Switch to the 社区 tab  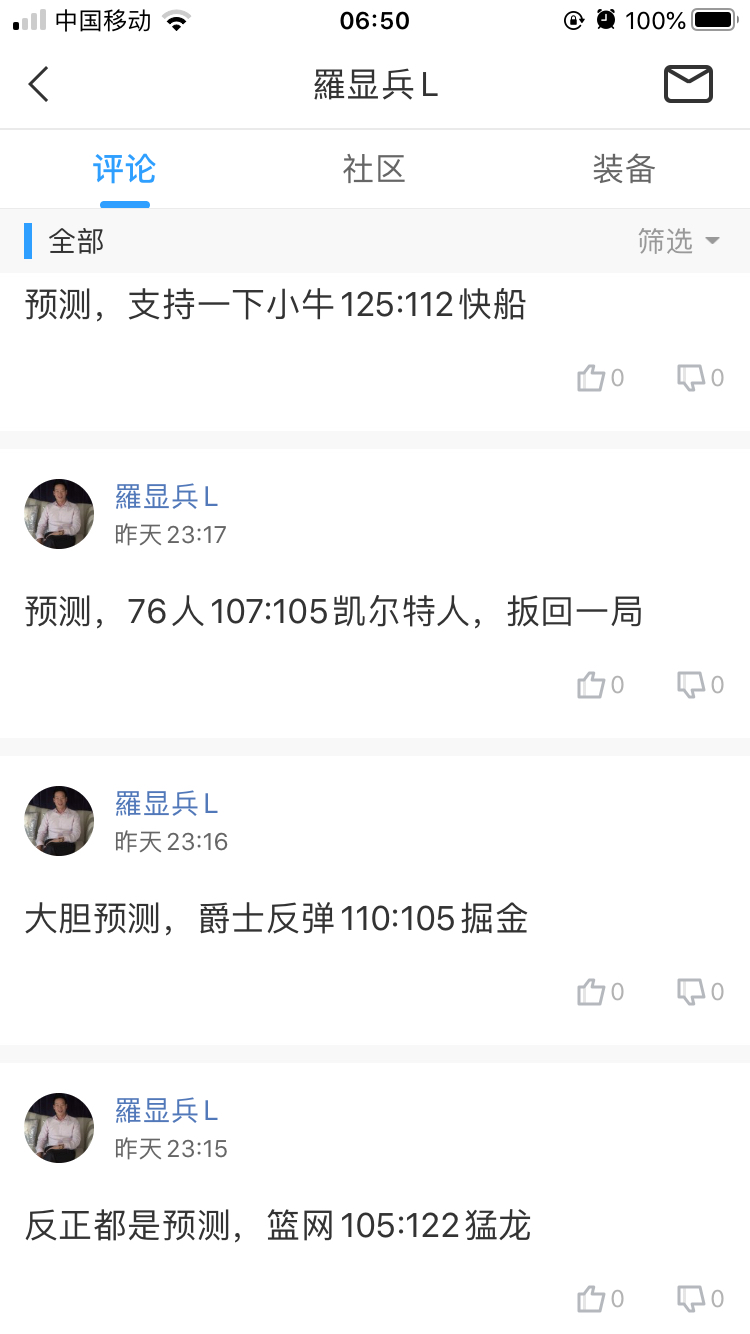coord(374,169)
